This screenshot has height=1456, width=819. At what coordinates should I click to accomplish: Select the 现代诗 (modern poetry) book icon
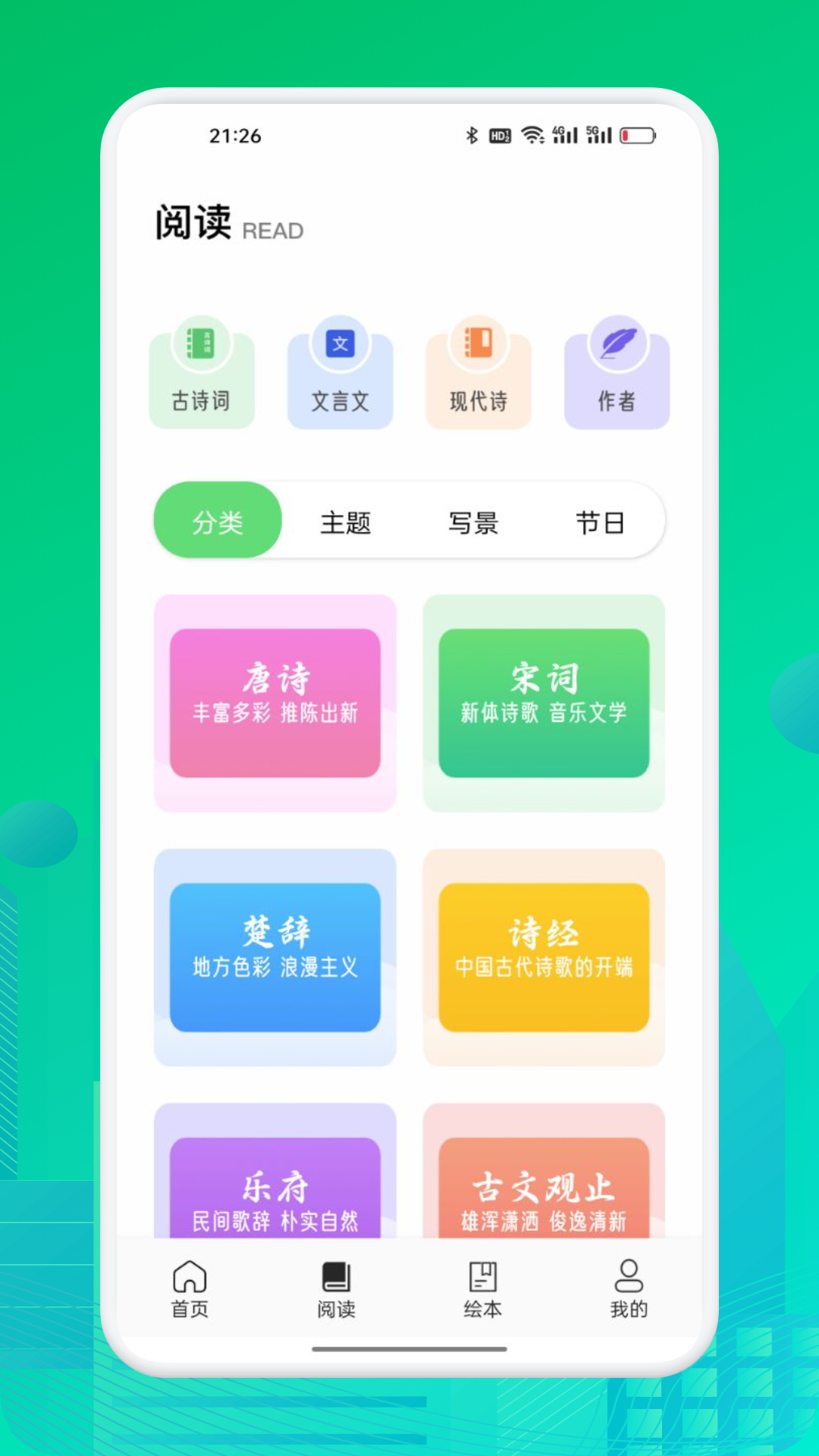(x=479, y=372)
